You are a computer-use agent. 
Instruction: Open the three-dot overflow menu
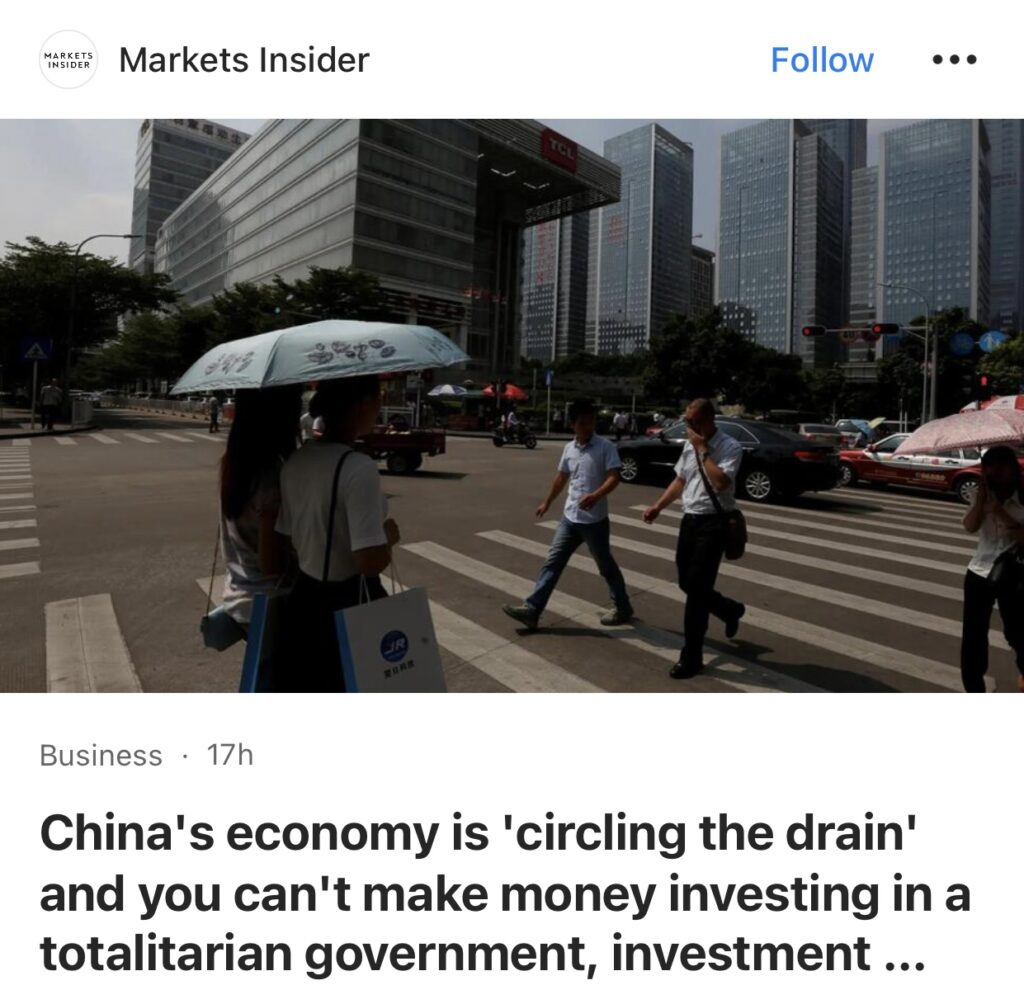[x=954, y=60]
